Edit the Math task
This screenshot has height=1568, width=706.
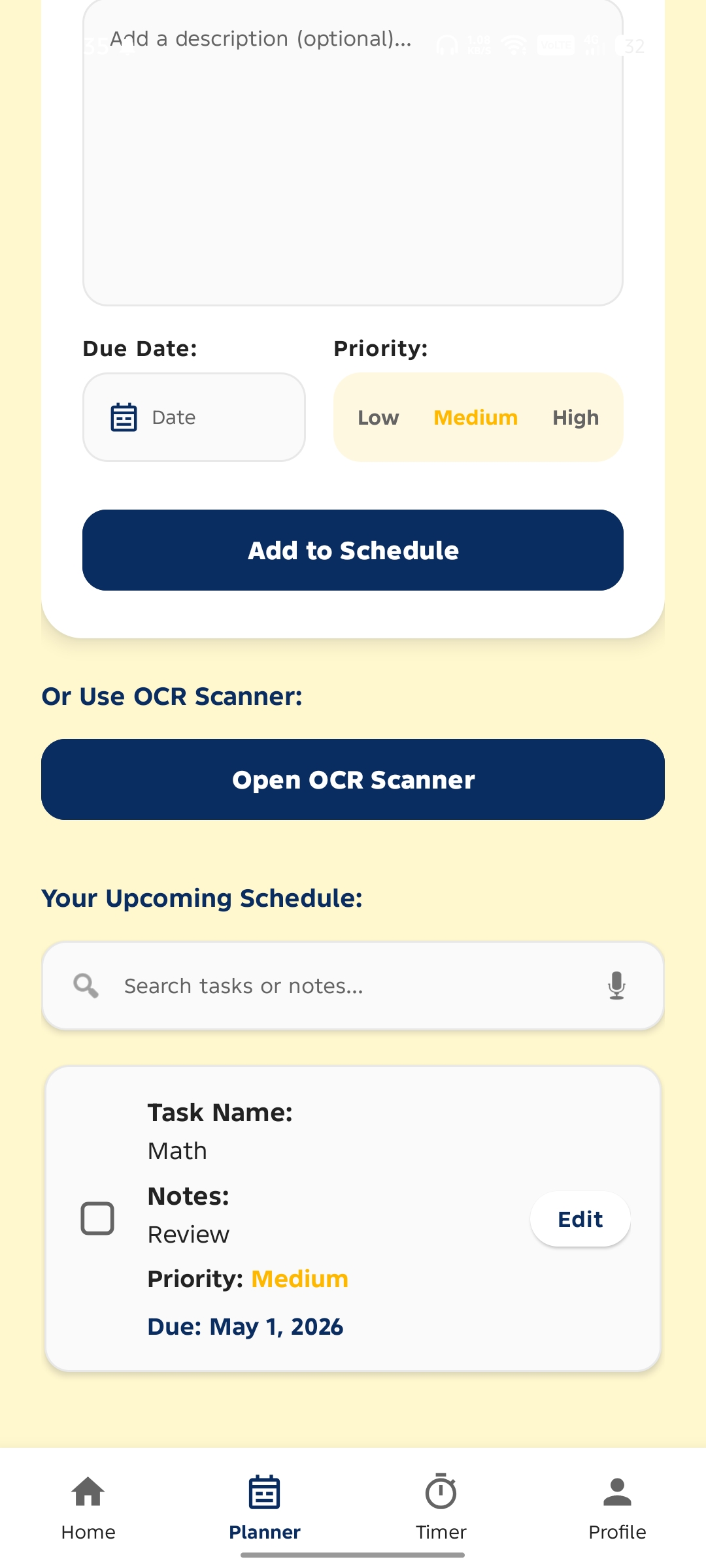(x=580, y=1219)
